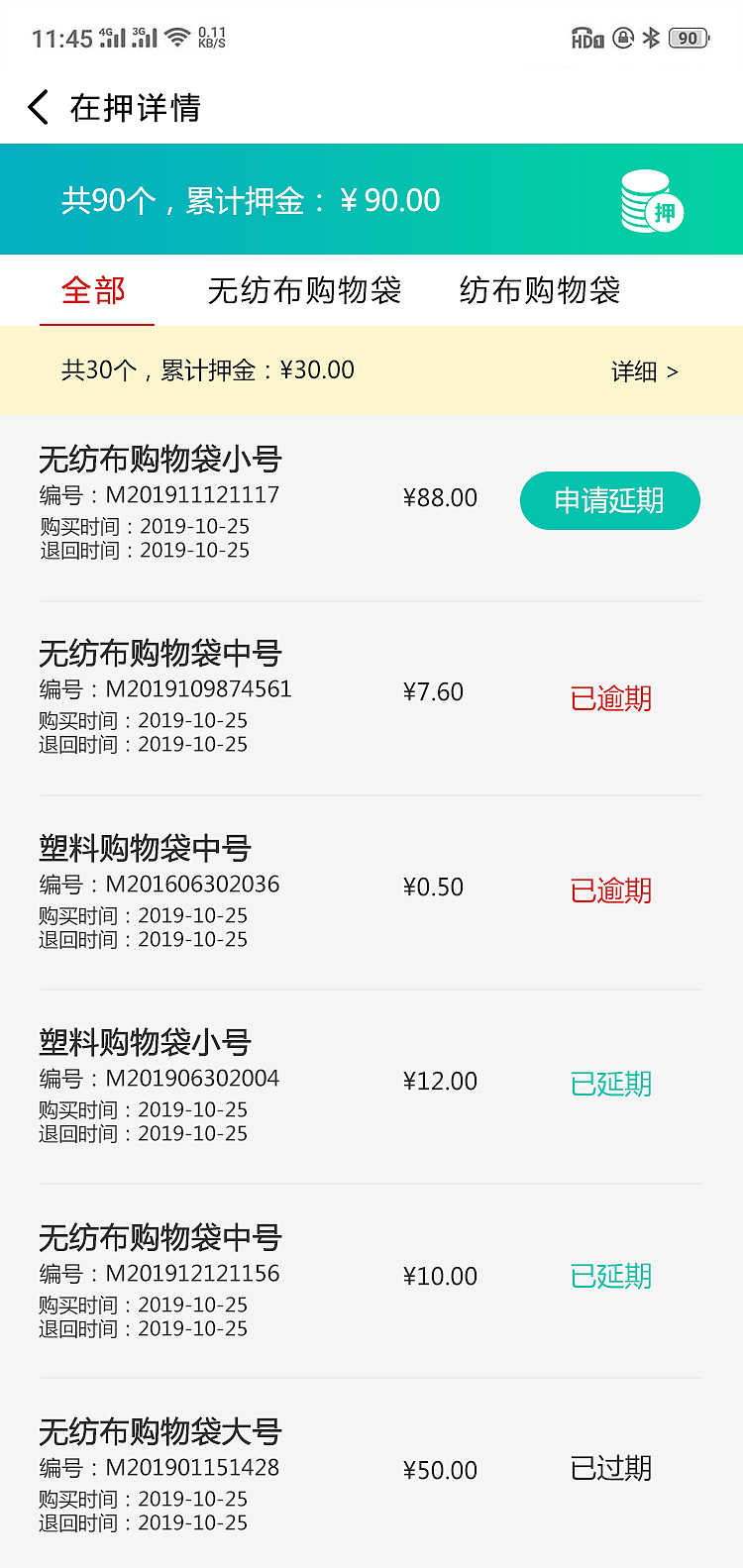Tap 申请延期 for order M201911121117
Viewport: 743px width, 1568px height.
coord(609,501)
